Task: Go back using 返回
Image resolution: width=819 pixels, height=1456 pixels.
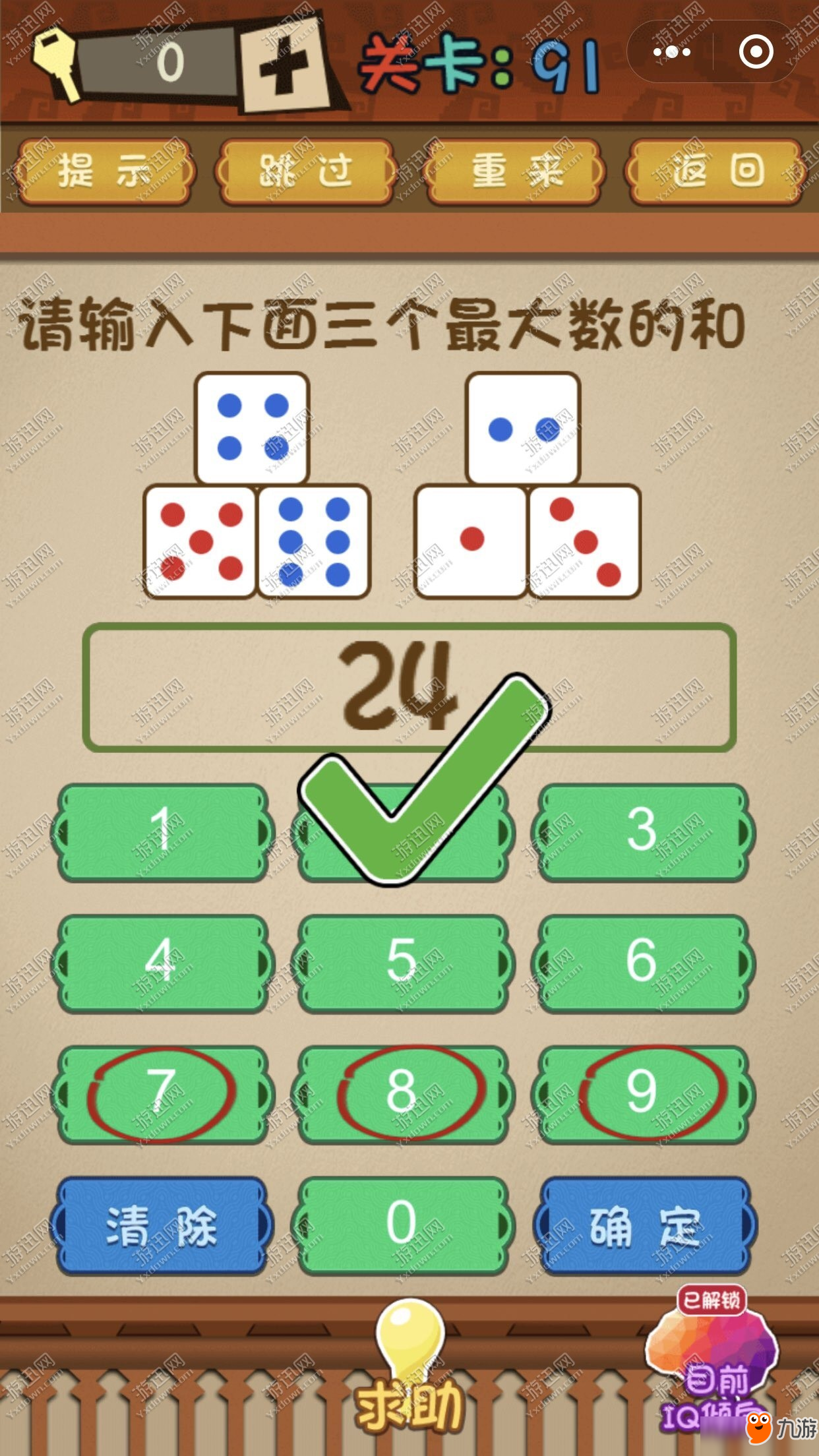Action: [x=715, y=171]
